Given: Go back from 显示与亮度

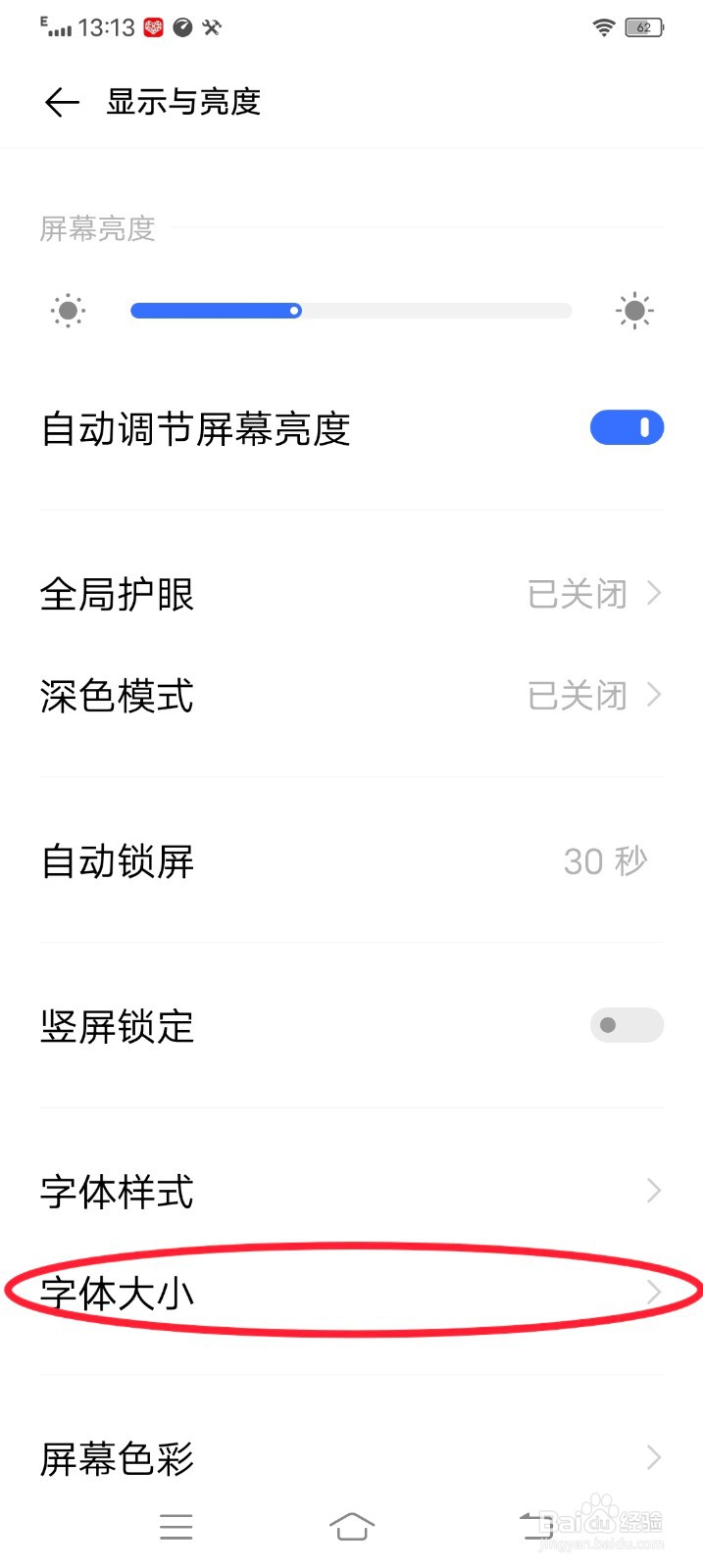Looking at the screenshot, I should pos(61,102).
